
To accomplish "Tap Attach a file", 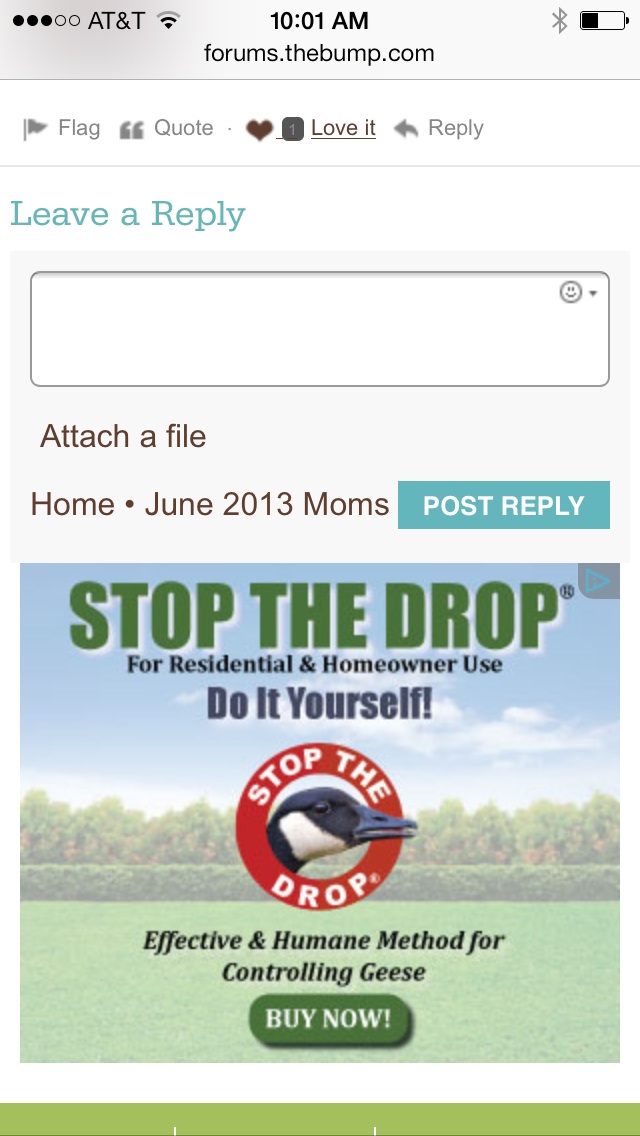I will tap(123, 436).
